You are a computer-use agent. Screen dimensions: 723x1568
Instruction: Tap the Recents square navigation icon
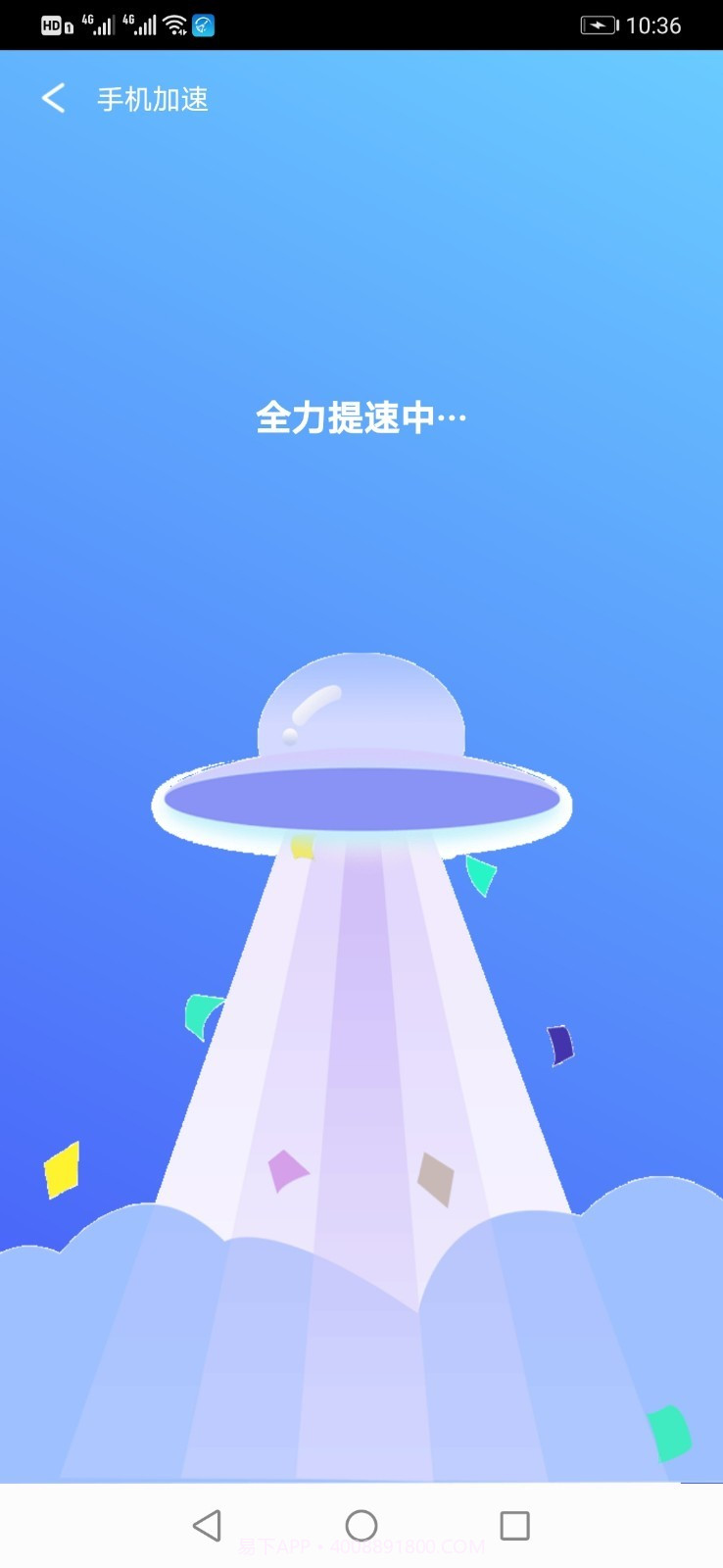pyautogui.click(x=516, y=1526)
